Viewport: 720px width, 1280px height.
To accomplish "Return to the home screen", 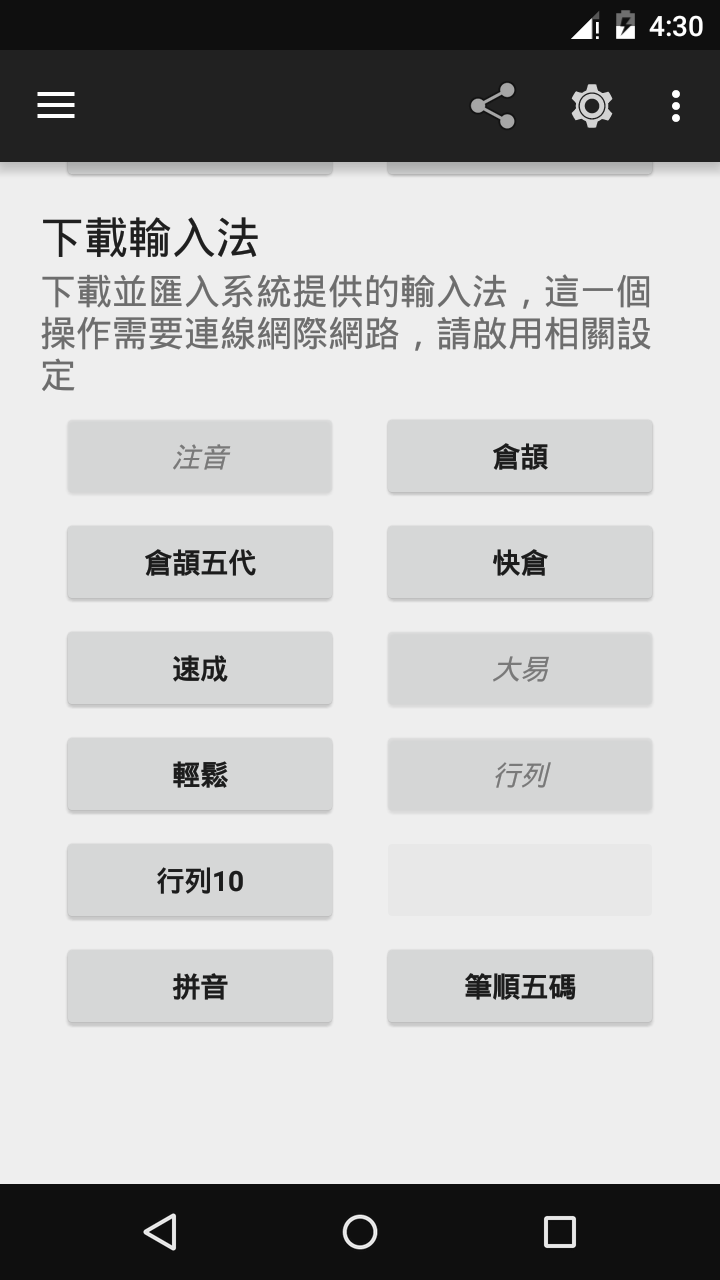I will 360,1232.
